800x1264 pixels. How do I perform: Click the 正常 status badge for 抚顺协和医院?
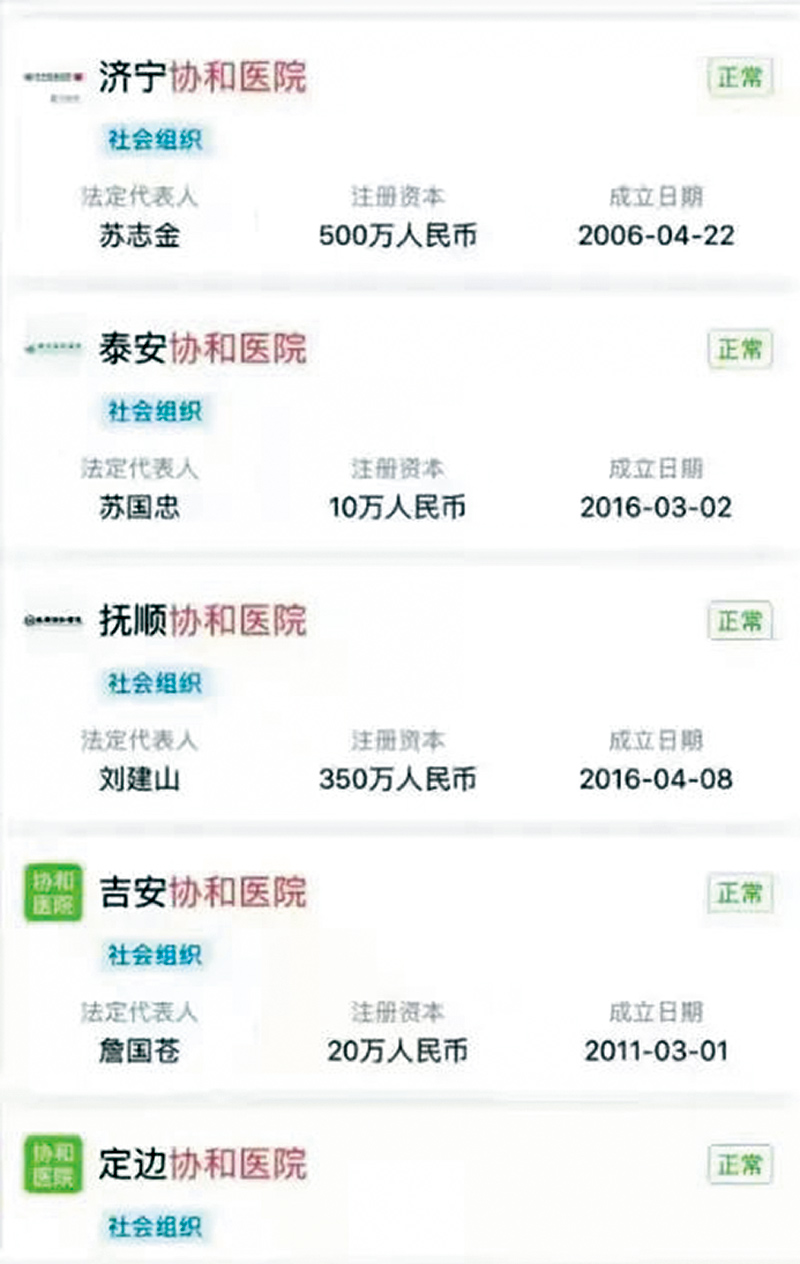point(740,620)
